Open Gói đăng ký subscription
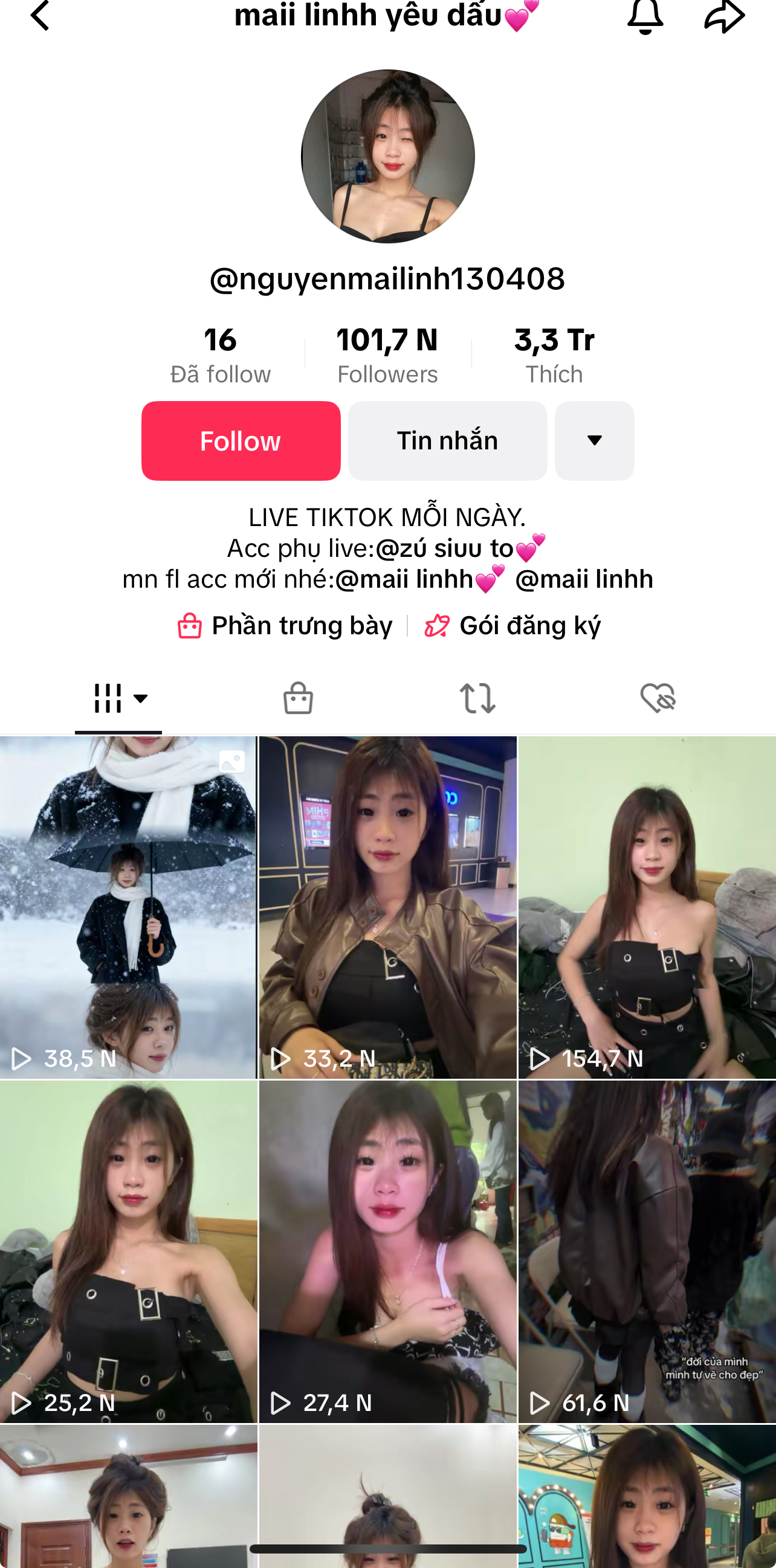Screen dimensions: 776x1568 pyautogui.click(x=513, y=626)
